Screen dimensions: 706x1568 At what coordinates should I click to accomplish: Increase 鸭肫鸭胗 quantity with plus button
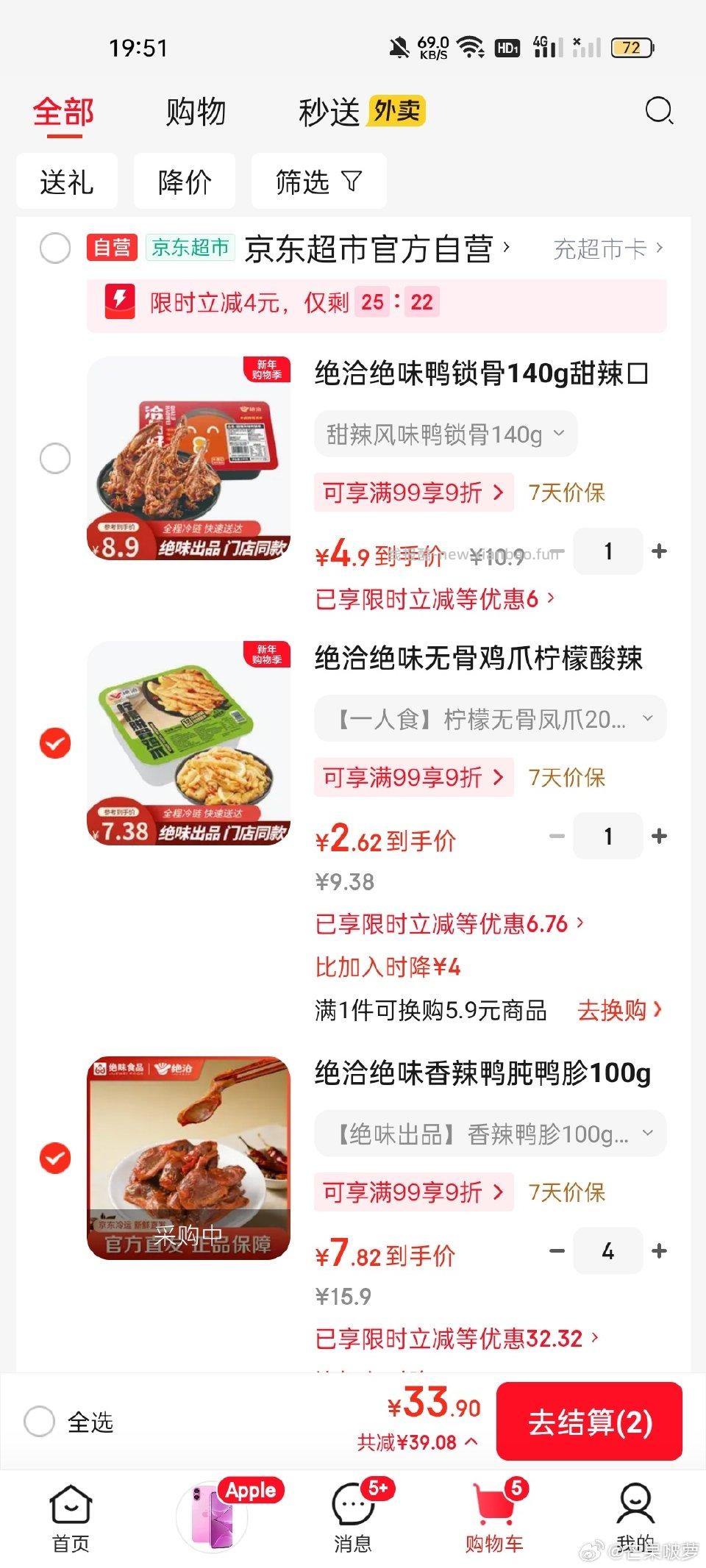tap(660, 1251)
